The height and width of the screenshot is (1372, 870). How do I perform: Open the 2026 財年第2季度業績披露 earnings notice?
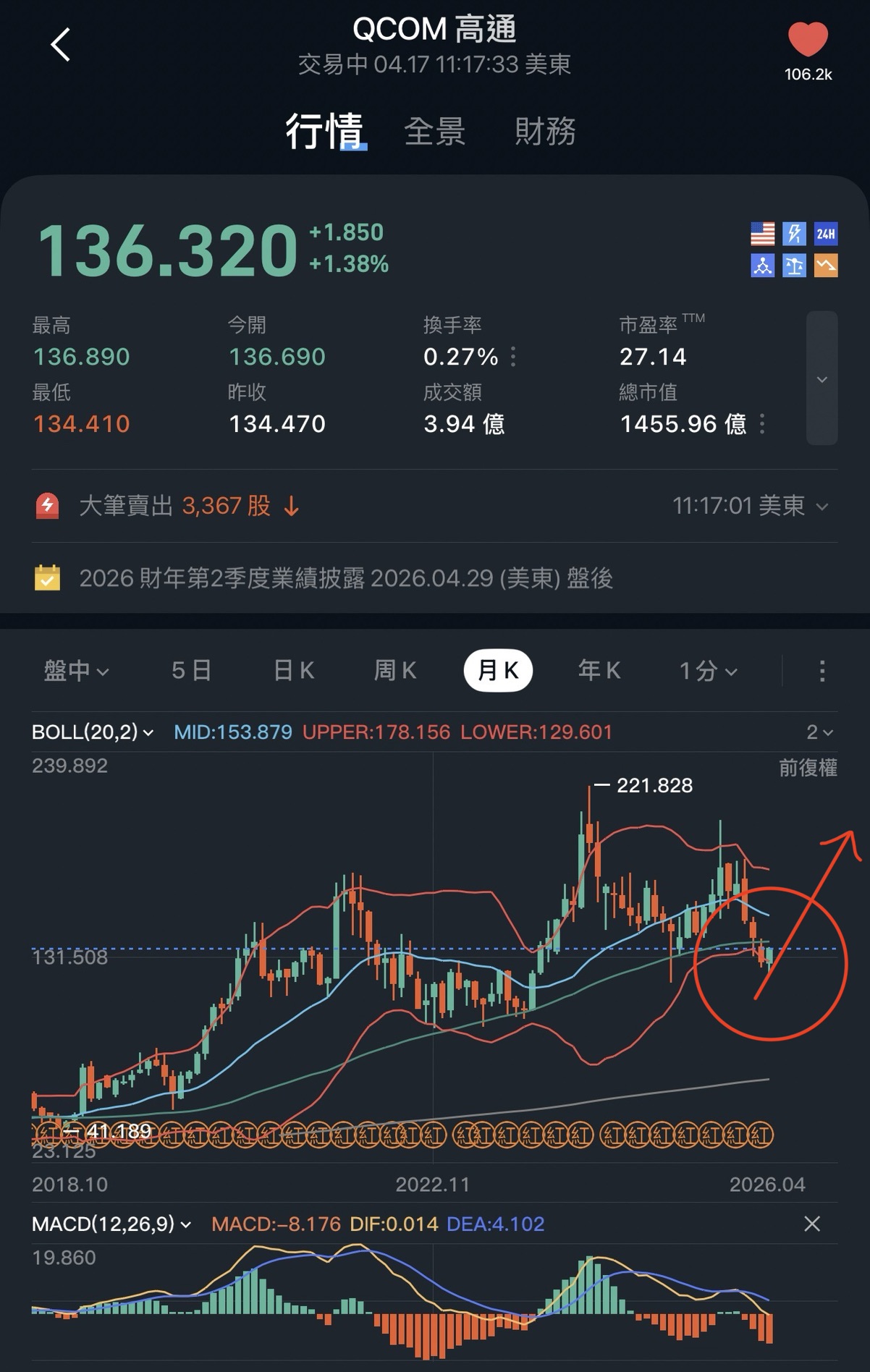(346, 578)
